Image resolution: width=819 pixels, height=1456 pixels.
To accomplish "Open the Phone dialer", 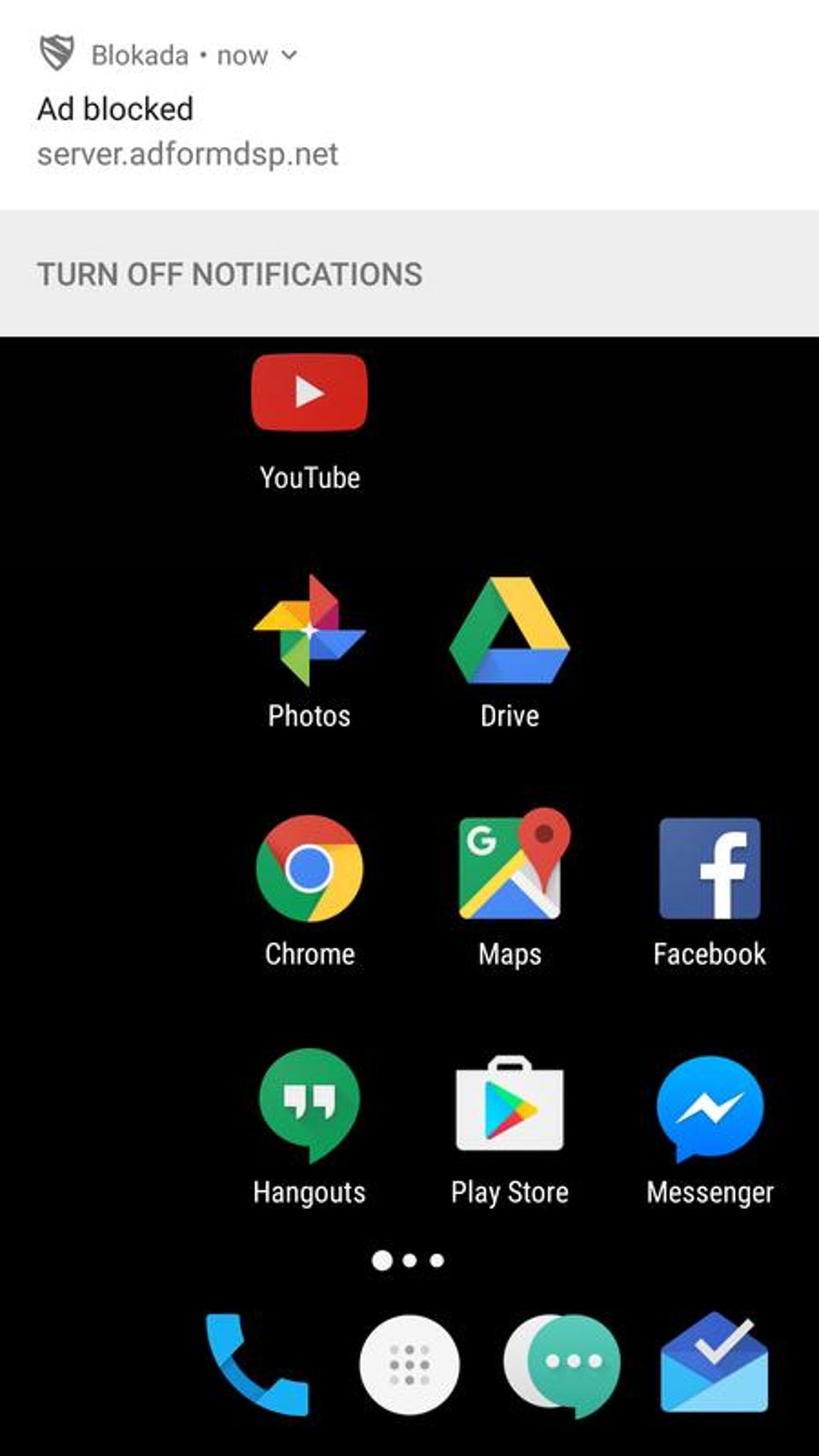I will tap(257, 1363).
